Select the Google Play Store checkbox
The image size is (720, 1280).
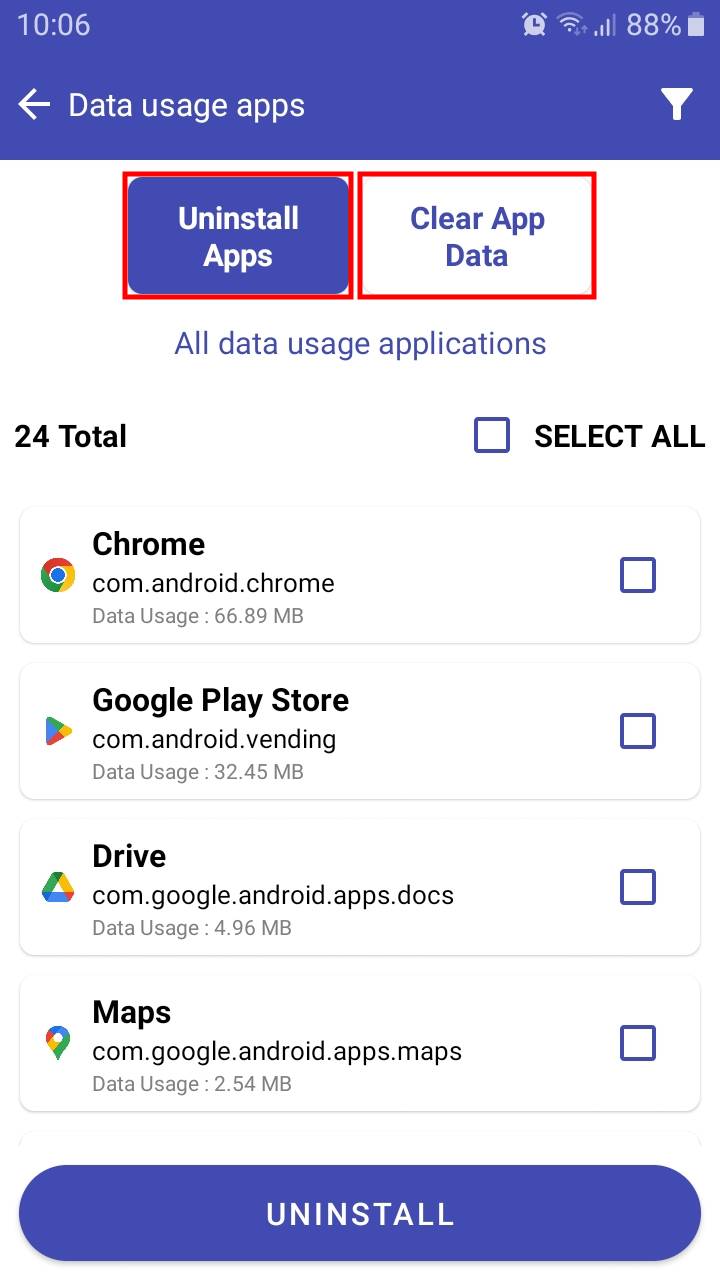click(x=638, y=731)
